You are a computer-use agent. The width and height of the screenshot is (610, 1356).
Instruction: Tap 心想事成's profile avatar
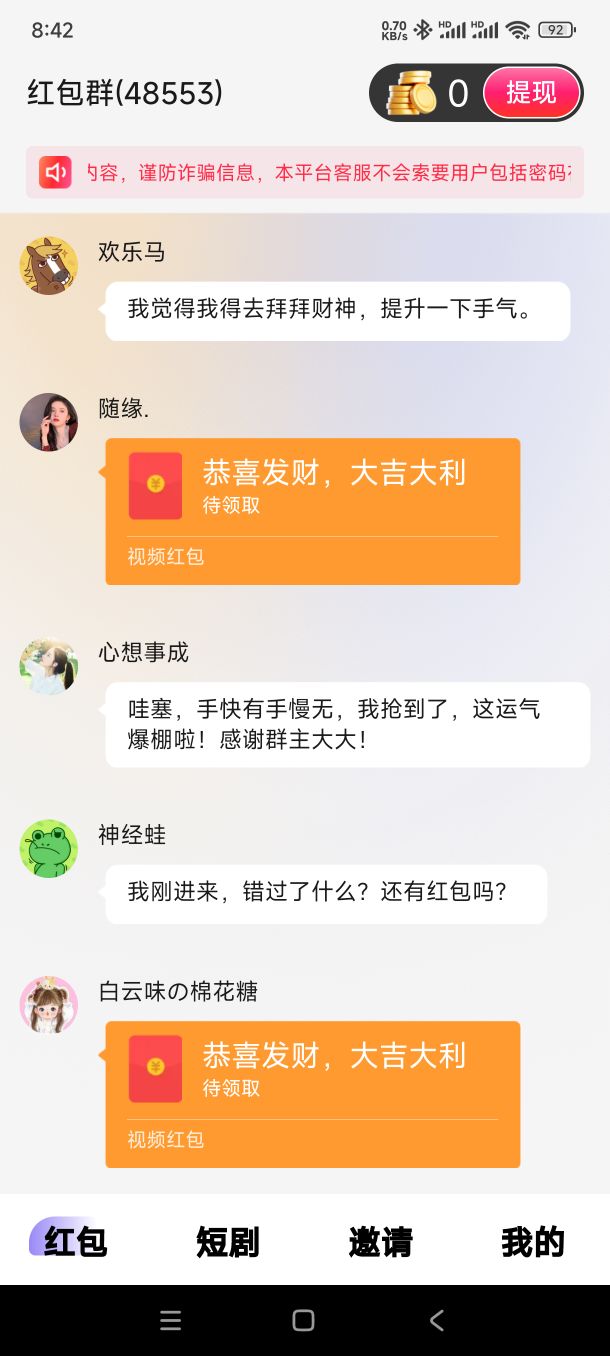[49, 667]
